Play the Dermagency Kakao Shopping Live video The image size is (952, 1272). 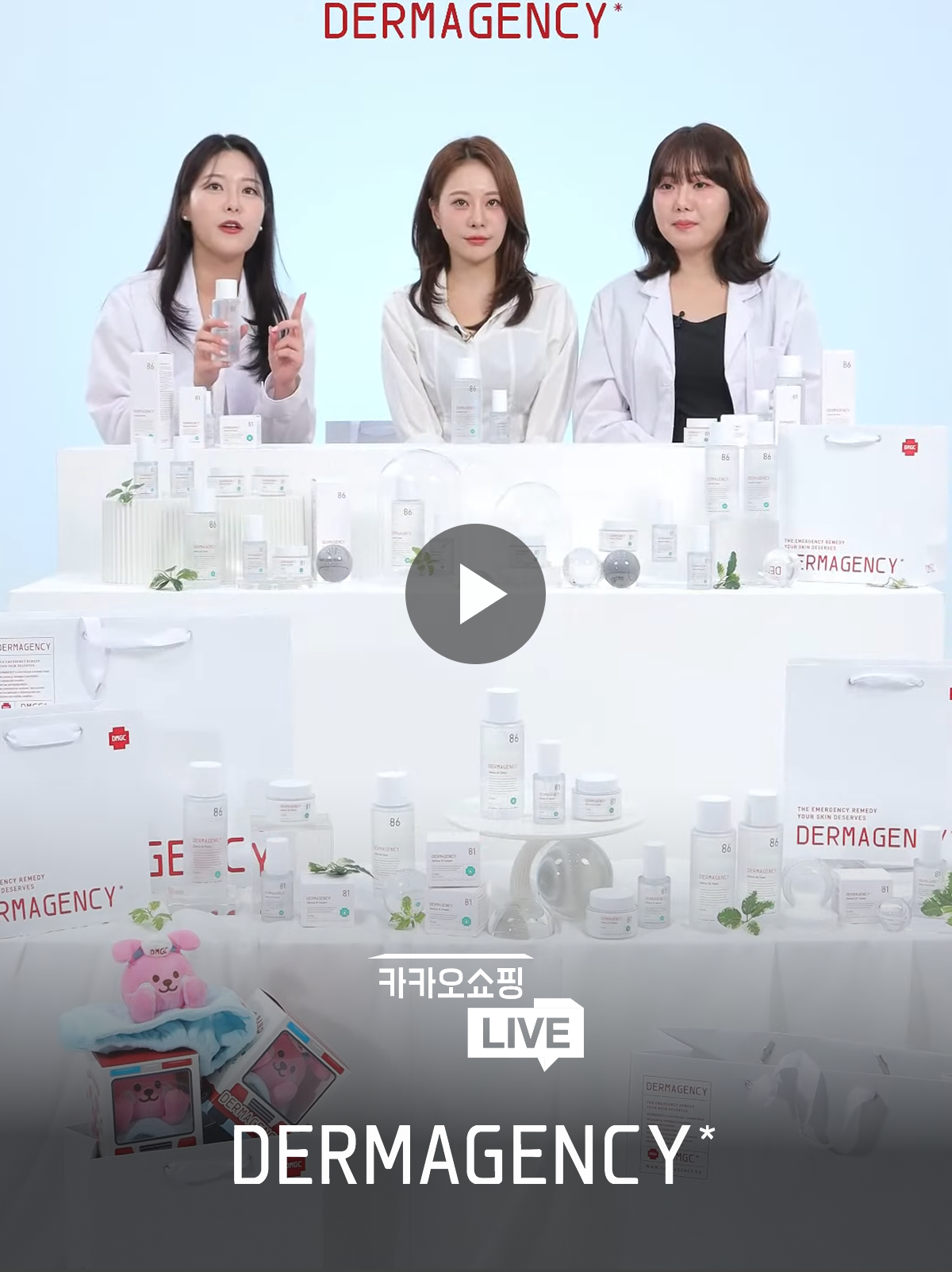475,594
